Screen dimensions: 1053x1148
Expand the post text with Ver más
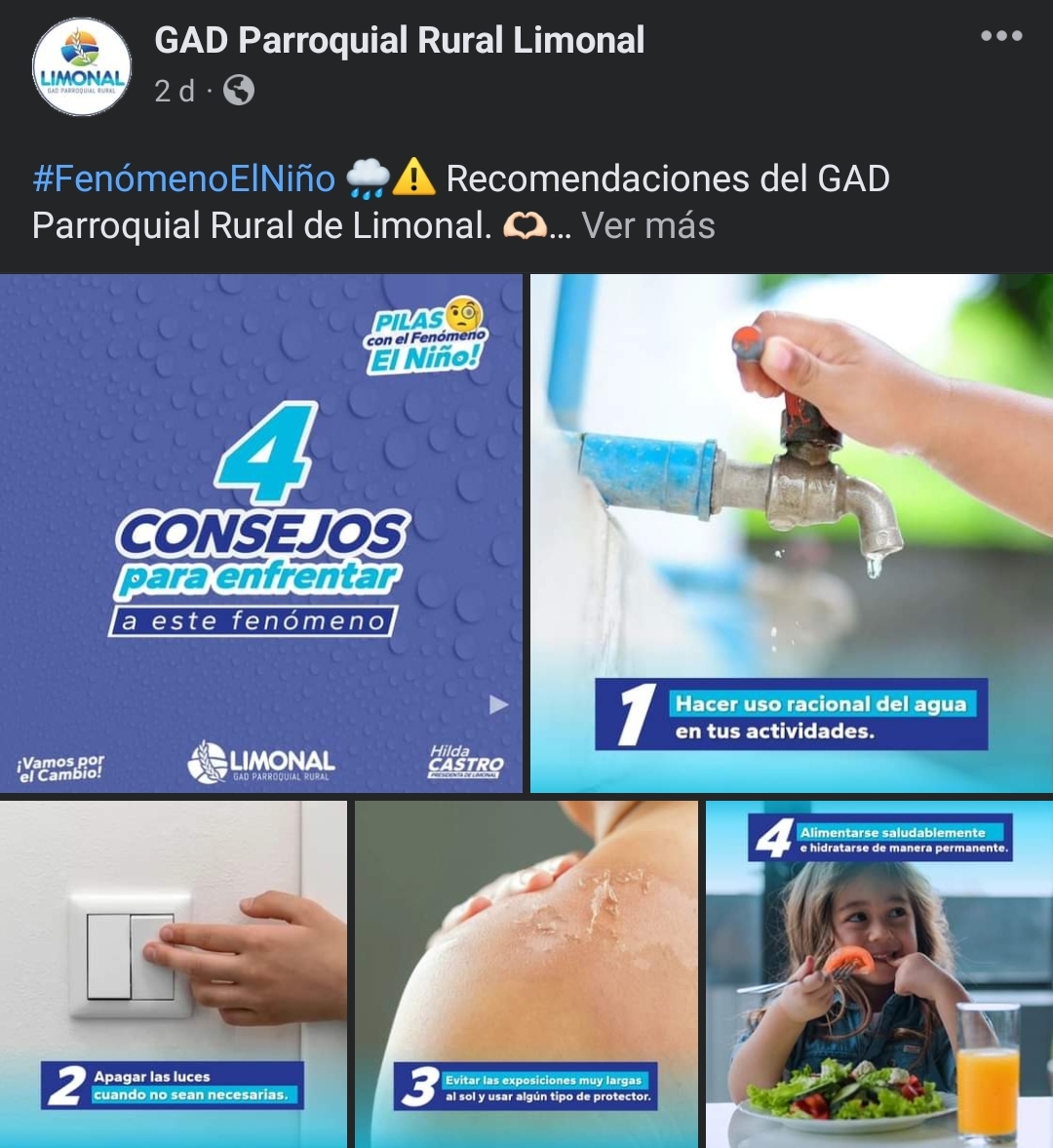[x=648, y=225]
